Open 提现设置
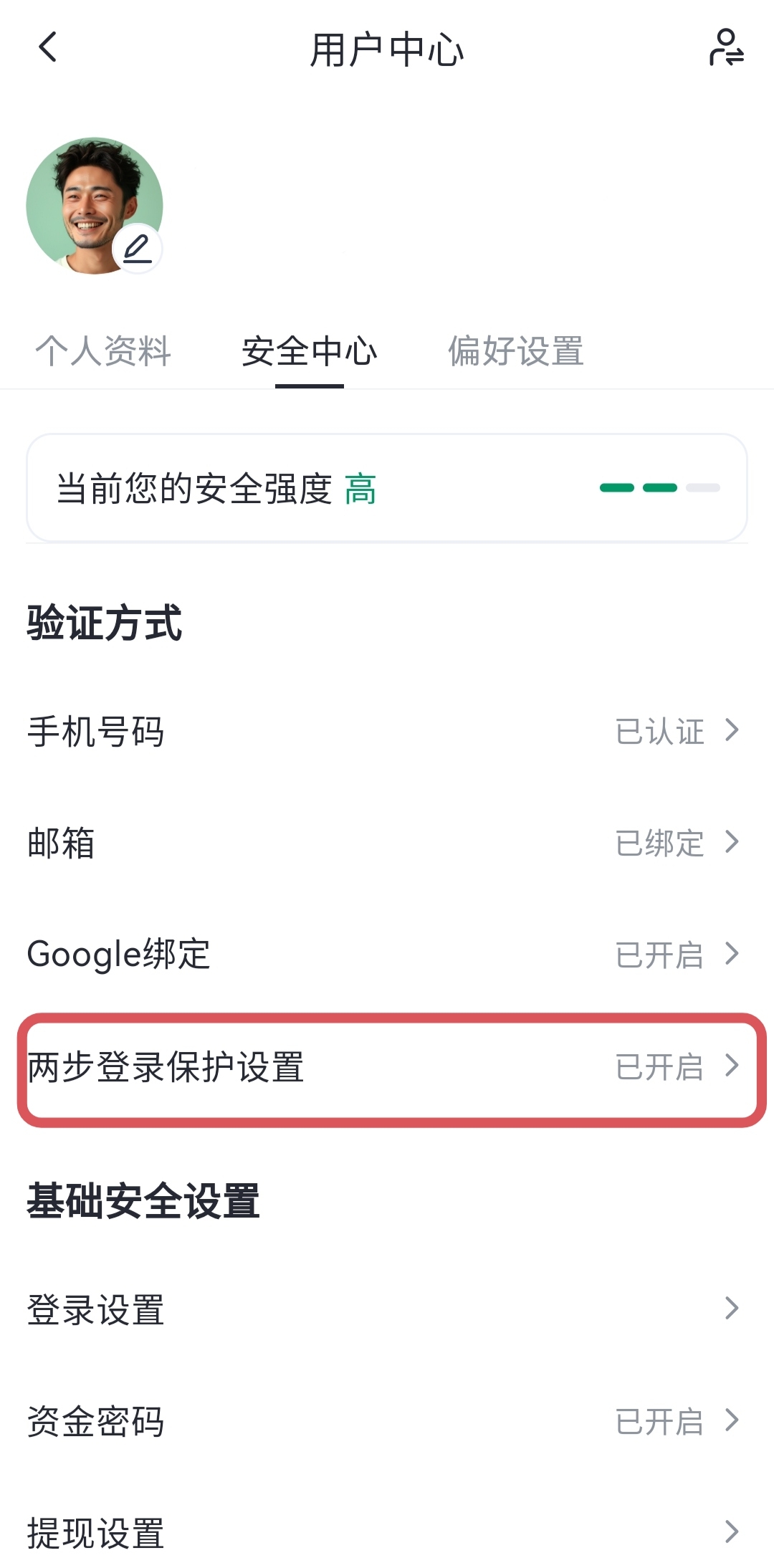Viewport: 774px width, 1568px height. [387, 1532]
